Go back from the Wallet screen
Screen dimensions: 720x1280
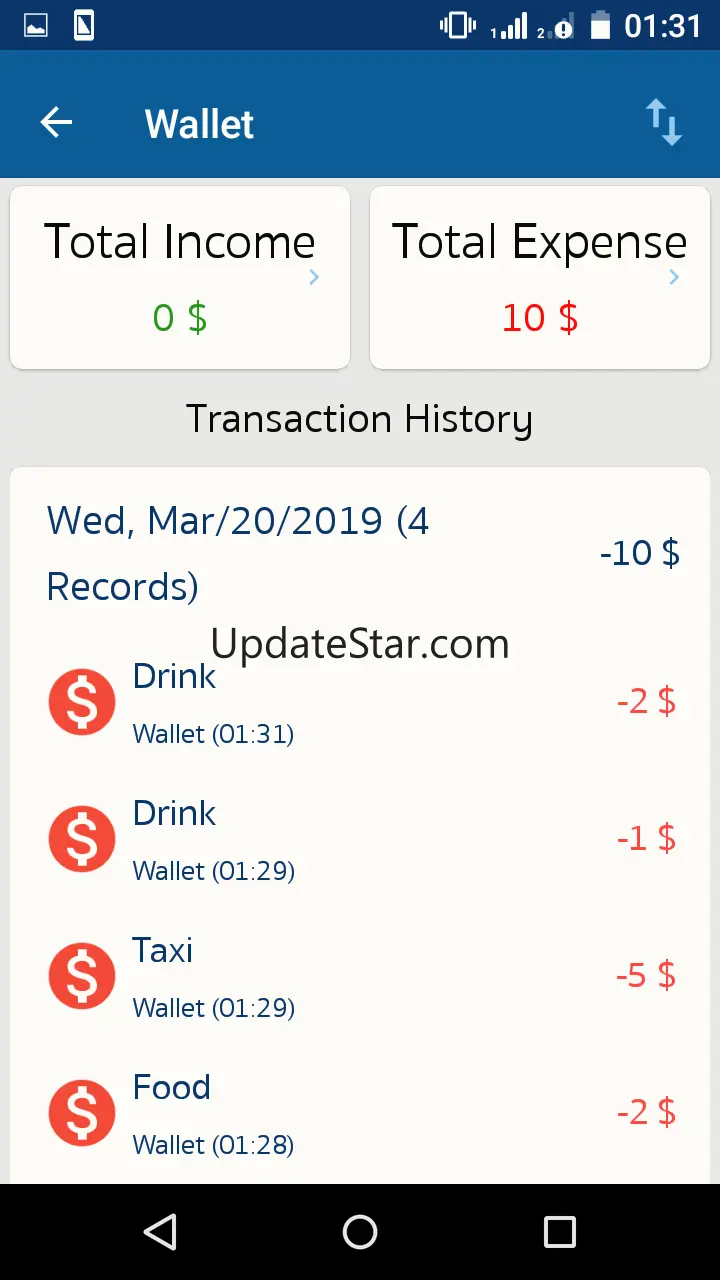(x=57, y=123)
